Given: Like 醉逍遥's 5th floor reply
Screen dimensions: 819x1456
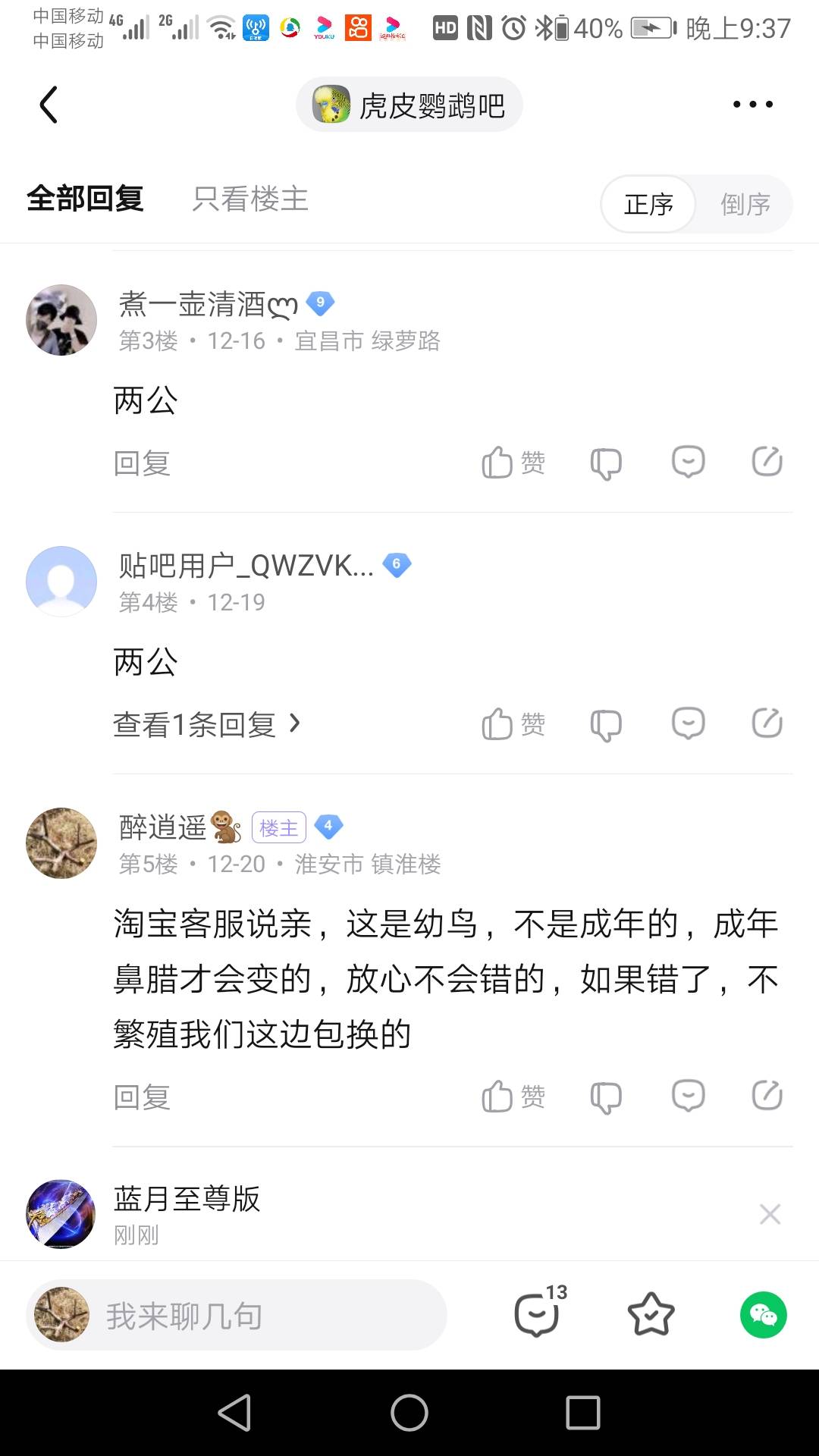Looking at the screenshot, I should click(513, 1096).
